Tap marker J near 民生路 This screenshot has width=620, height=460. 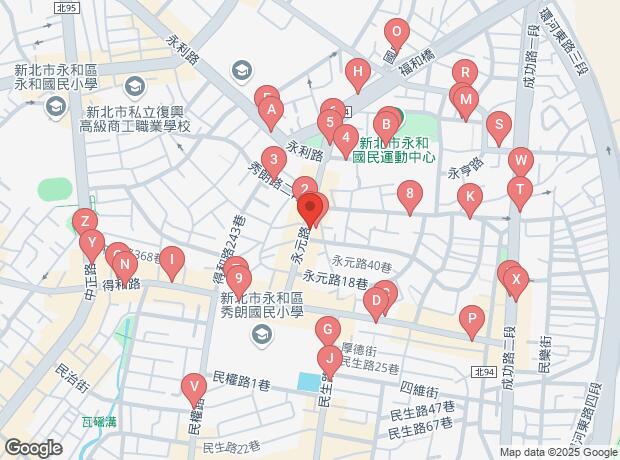pos(329,358)
